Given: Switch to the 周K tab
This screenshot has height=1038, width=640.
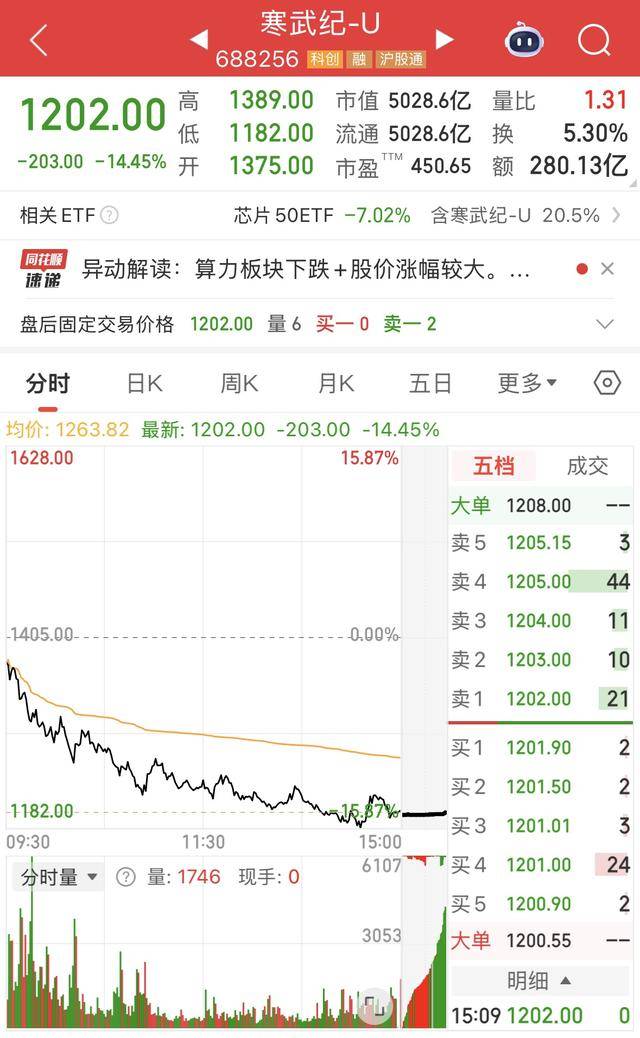Looking at the screenshot, I should pos(239,383).
